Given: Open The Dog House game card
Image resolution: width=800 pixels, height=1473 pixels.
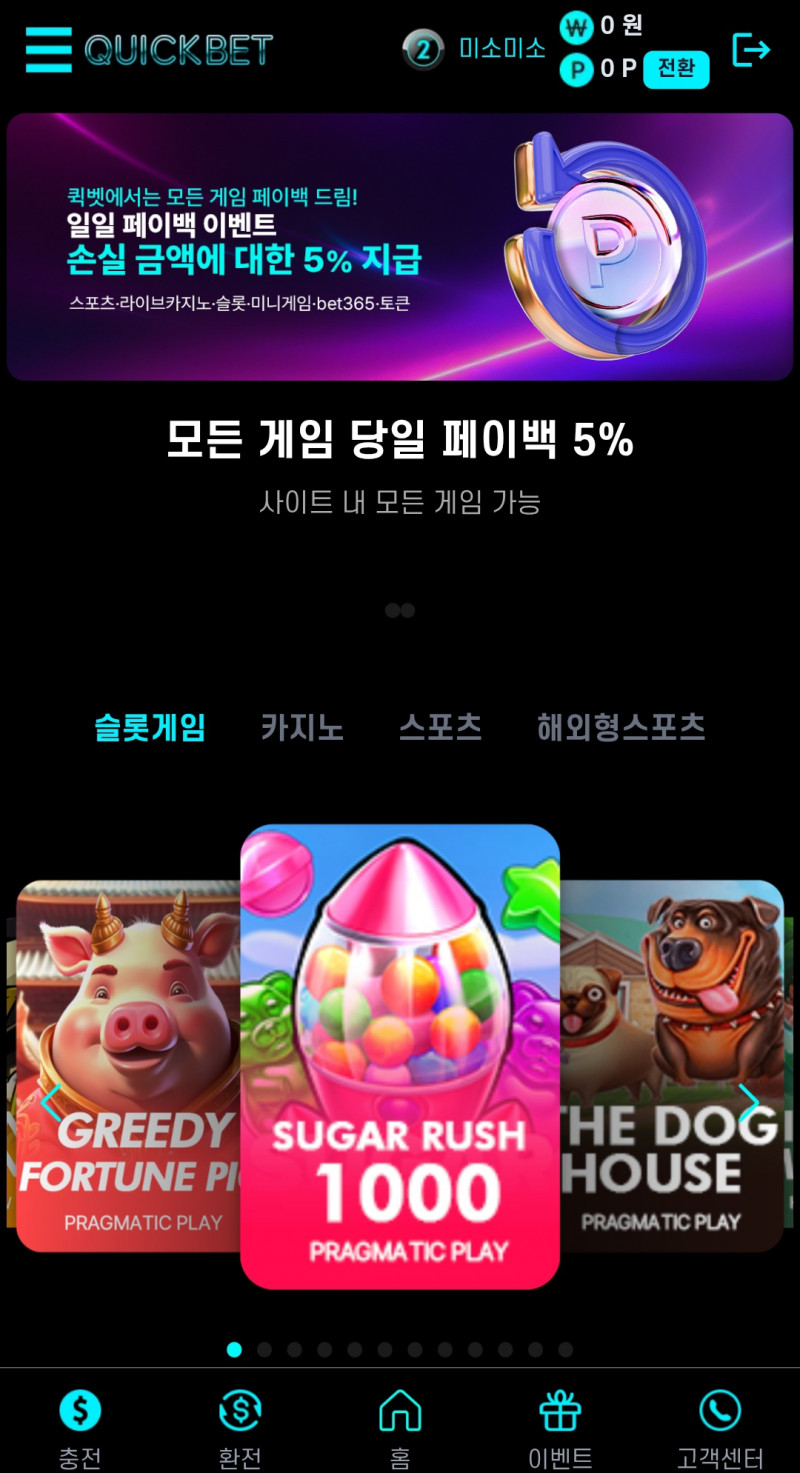Looking at the screenshot, I should tap(672, 1065).
